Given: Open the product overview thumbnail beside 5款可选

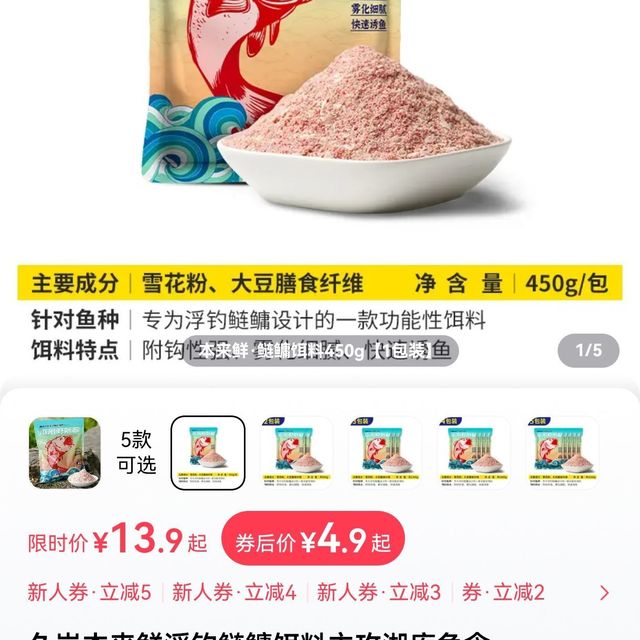Looking at the screenshot, I should (64, 452).
